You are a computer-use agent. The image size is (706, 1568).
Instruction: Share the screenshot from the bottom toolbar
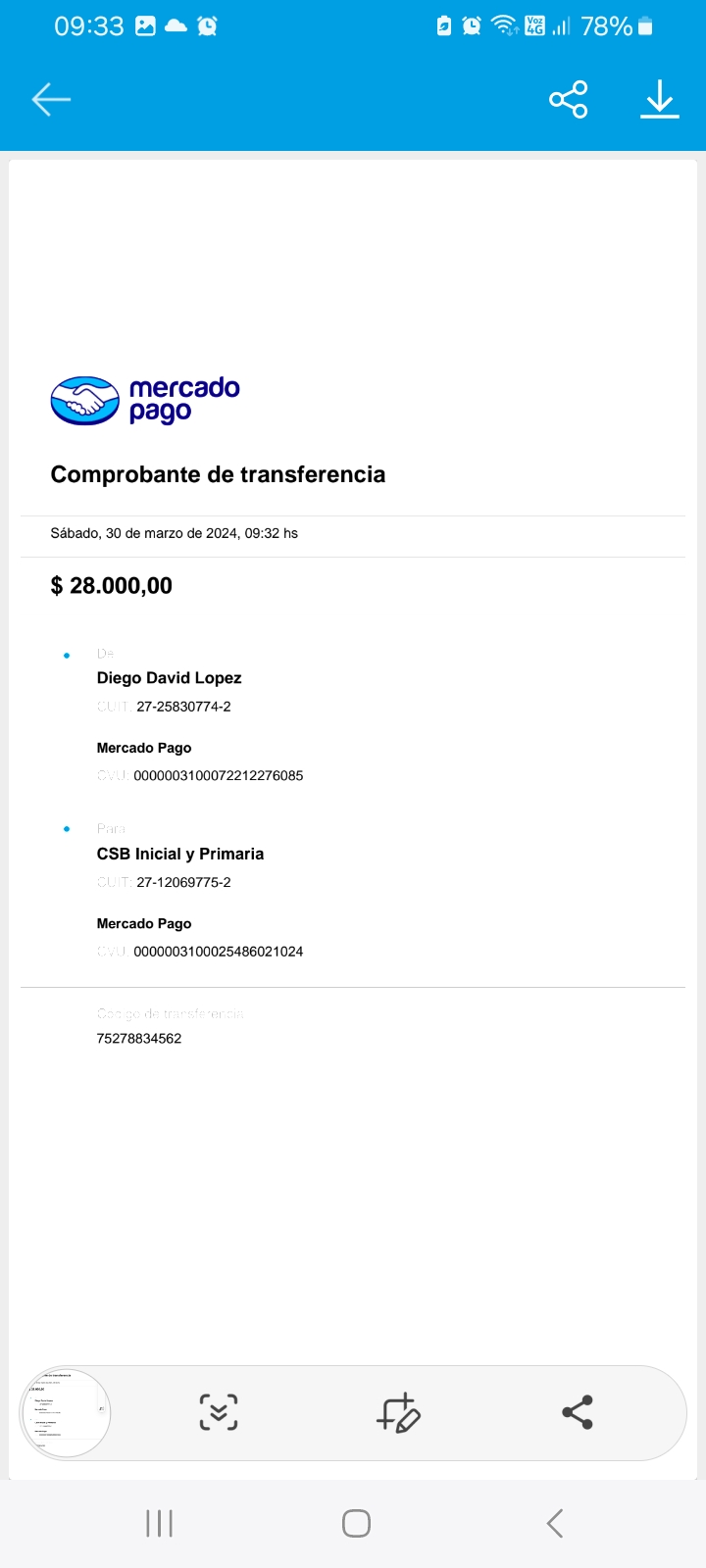(x=578, y=1412)
